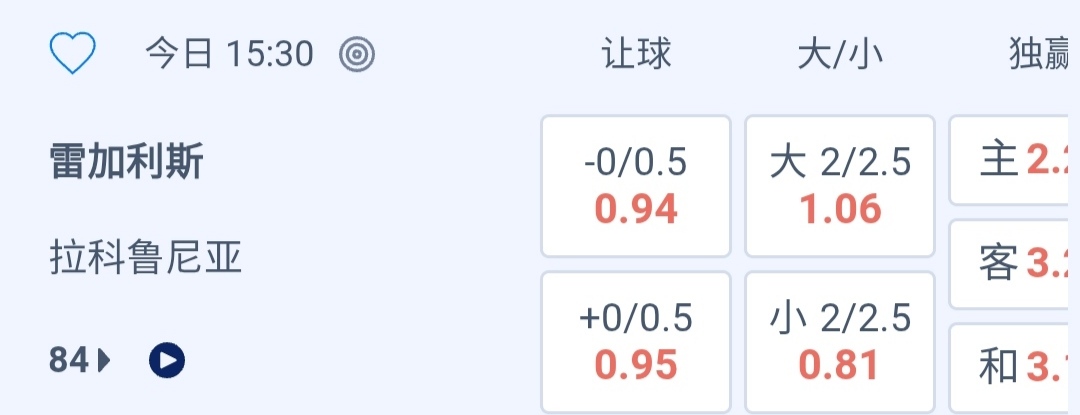The width and height of the screenshot is (1080, 415).
Task: Pick 小 2/2.5 at odds 0.81
Action: pos(839,342)
